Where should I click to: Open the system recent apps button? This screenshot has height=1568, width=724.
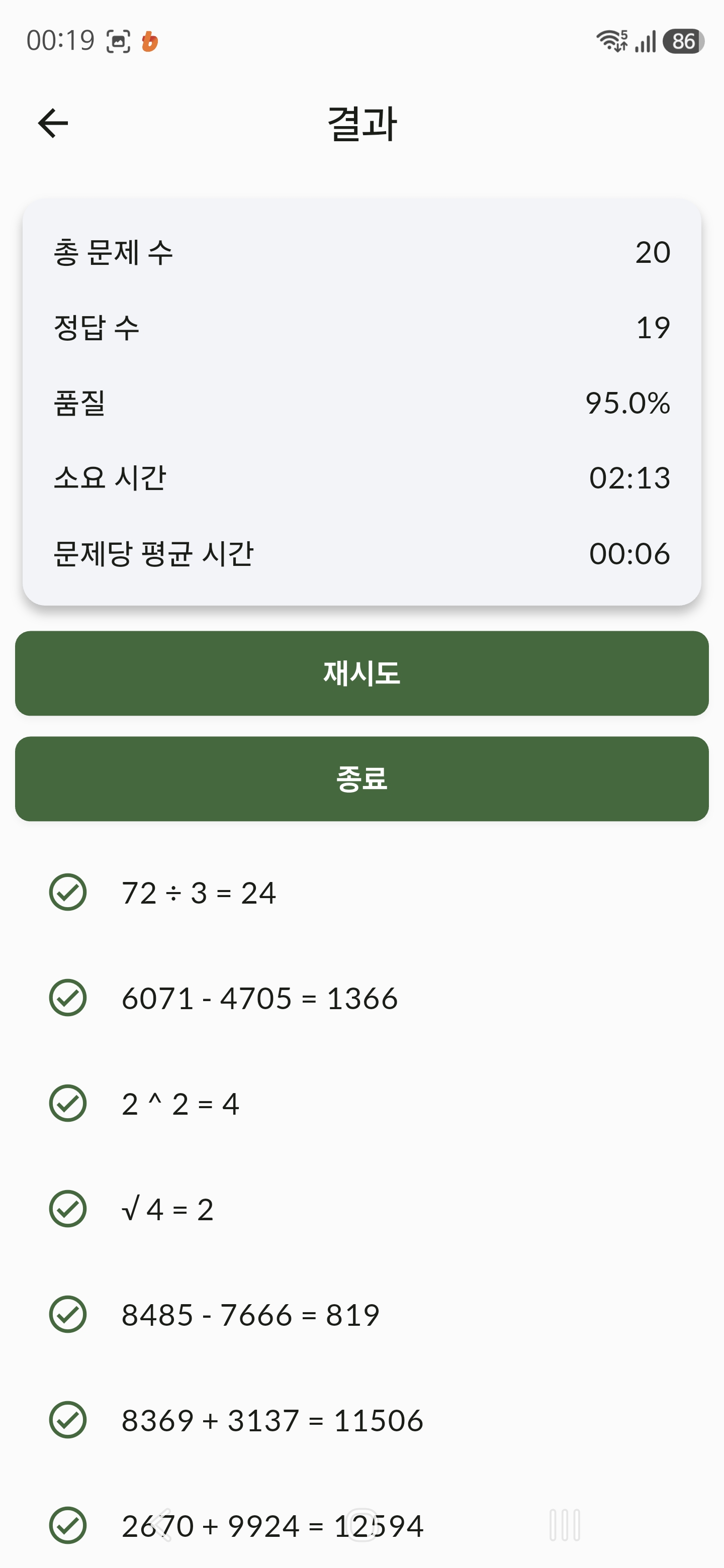click(565, 1525)
